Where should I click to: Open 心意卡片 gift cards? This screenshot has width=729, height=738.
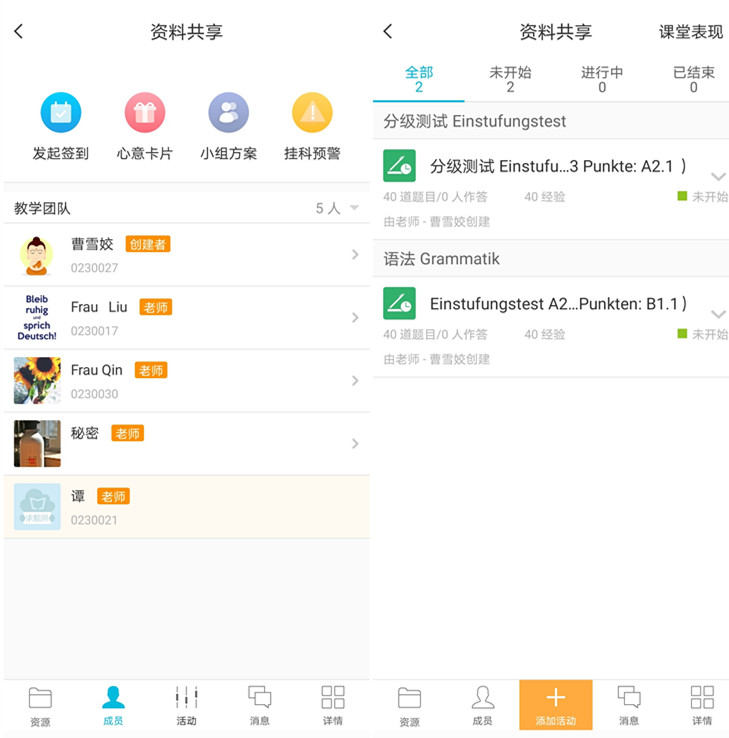145,126
